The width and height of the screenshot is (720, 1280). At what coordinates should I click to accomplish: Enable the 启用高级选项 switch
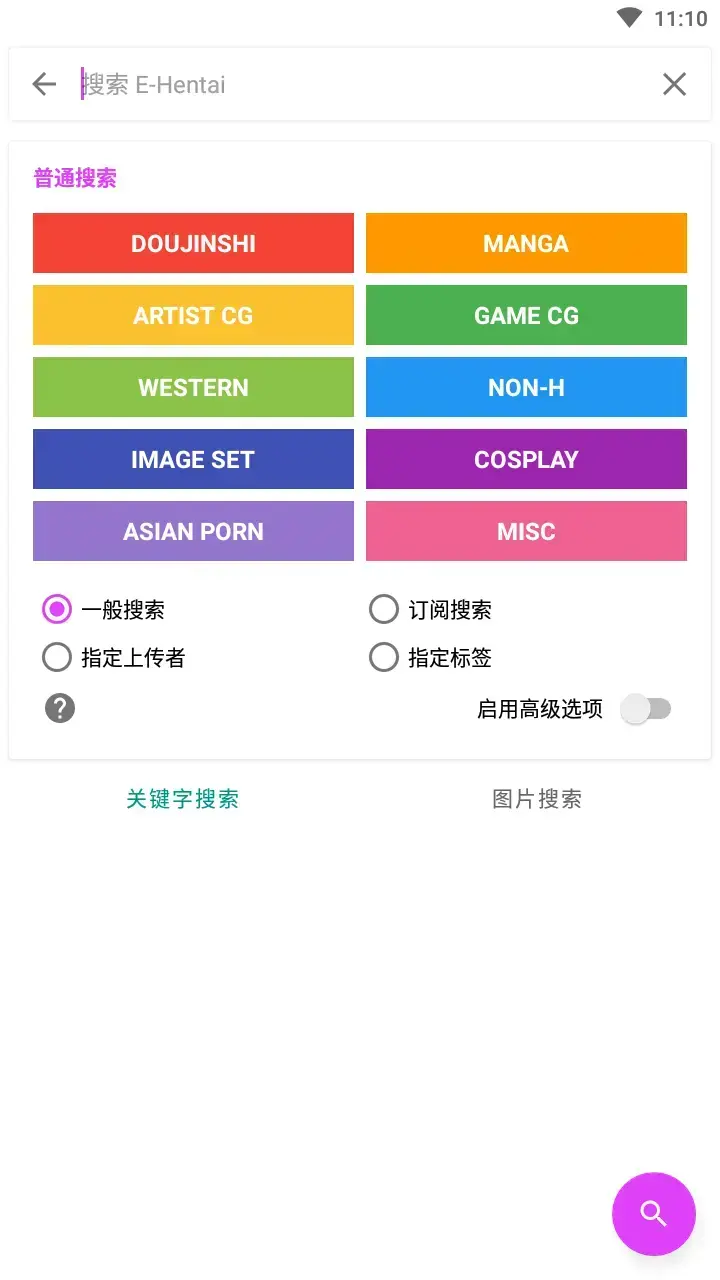point(646,709)
